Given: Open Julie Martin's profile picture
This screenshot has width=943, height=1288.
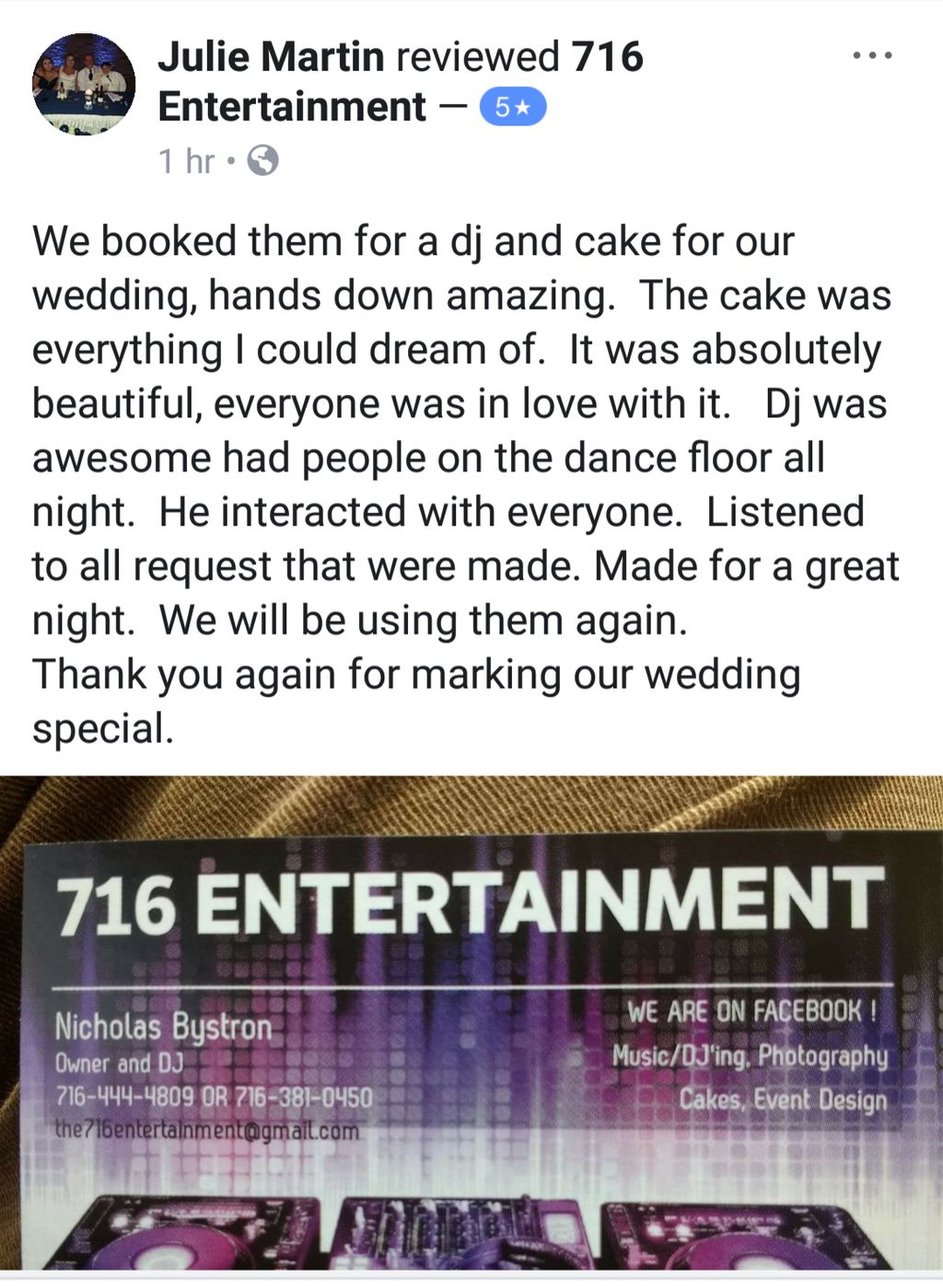Looking at the screenshot, I should tap(84, 85).
